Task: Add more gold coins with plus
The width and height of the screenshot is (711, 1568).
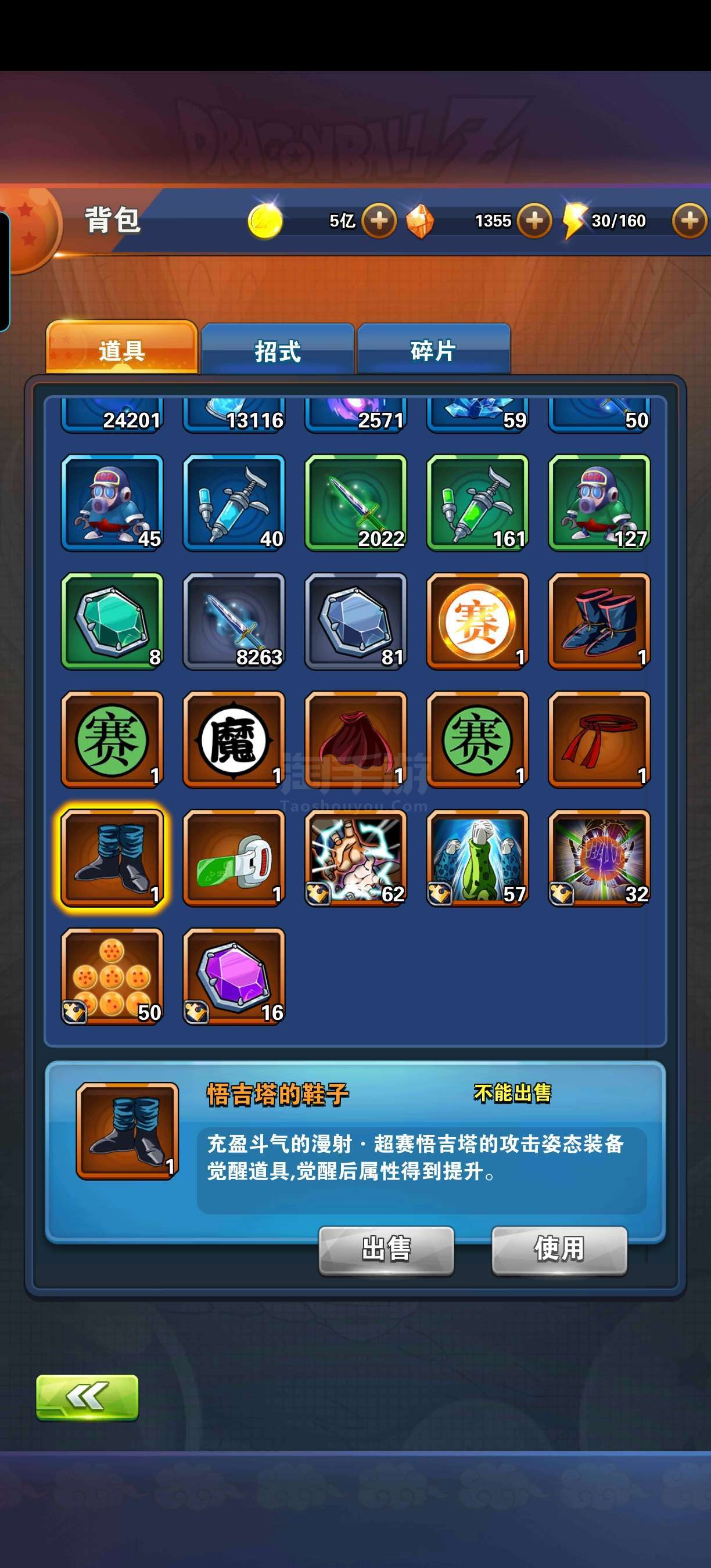Action: [379, 220]
